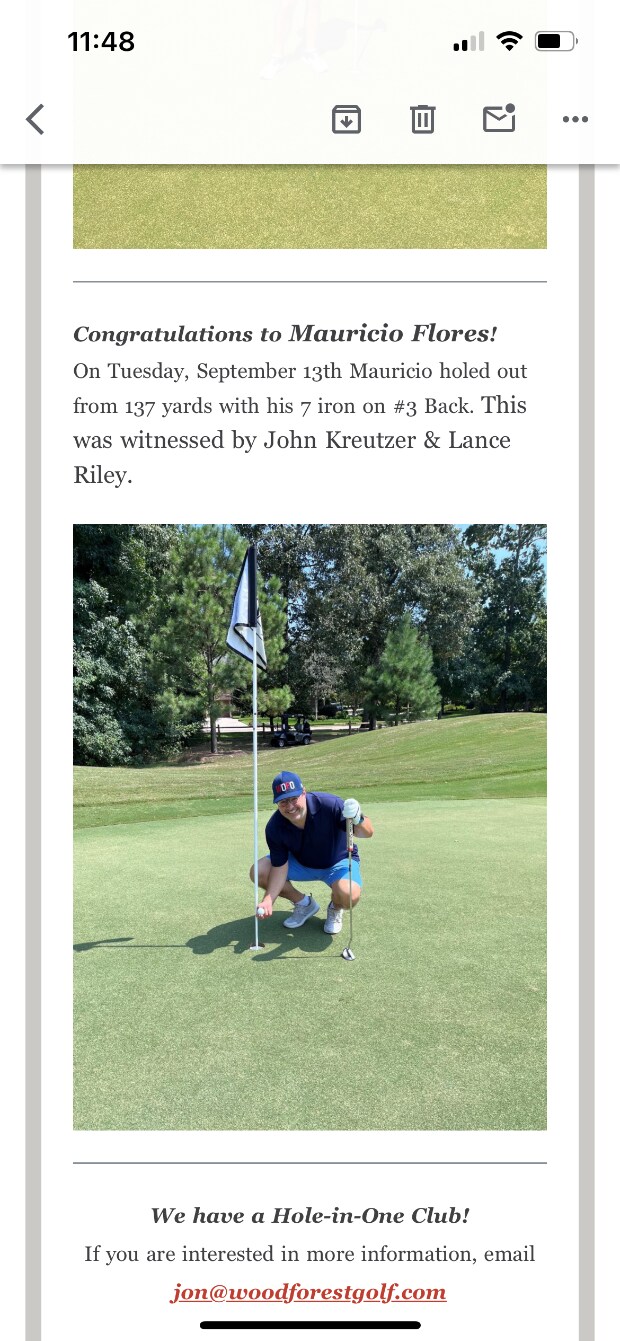Go back to the inbox
Screen dimensions: 620x1341
(x=35, y=120)
